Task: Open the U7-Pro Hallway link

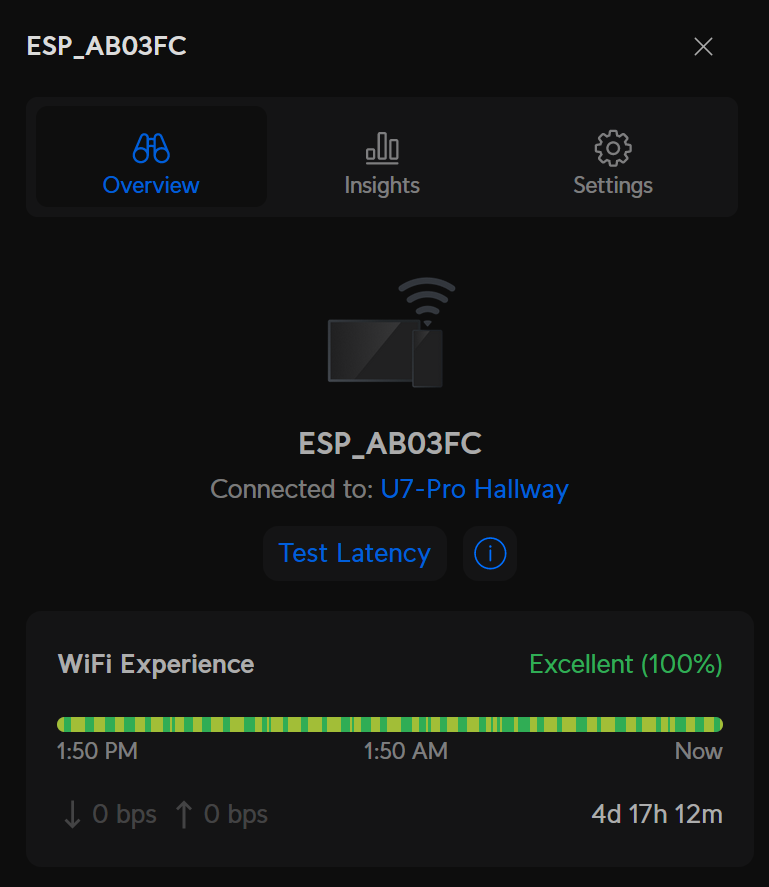Action: [x=474, y=490]
